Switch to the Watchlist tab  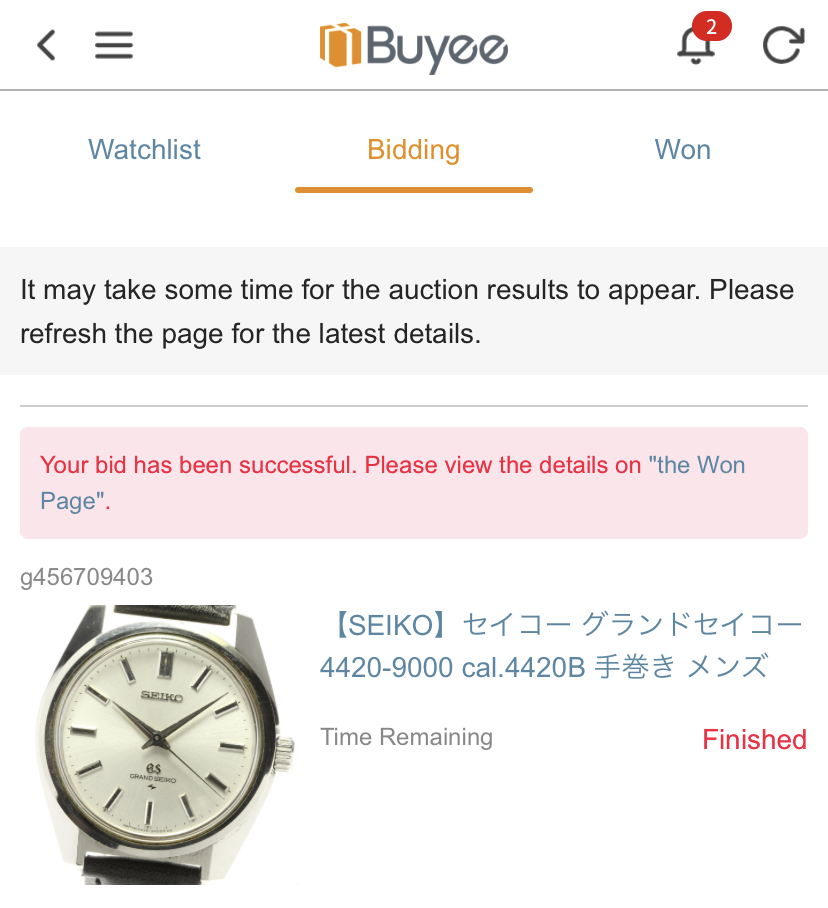point(144,150)
